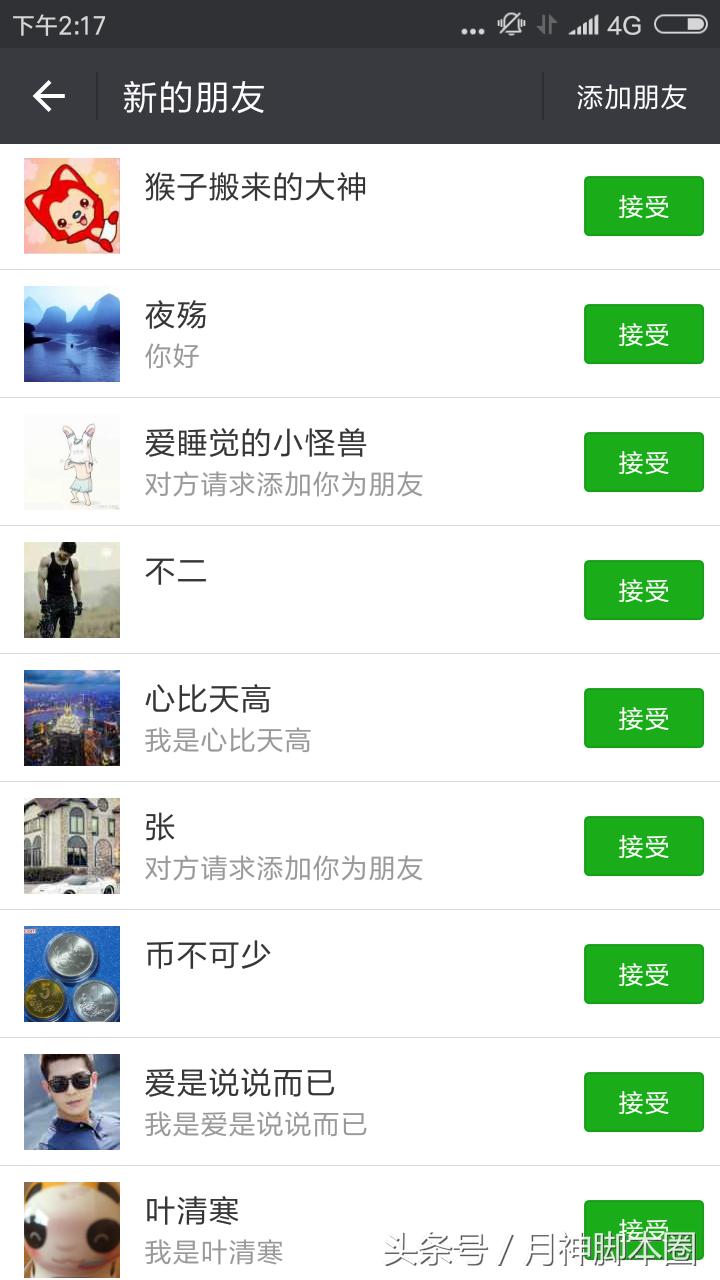
Task: Accept 叶清寒's friend request
Action: [643, 1228]
